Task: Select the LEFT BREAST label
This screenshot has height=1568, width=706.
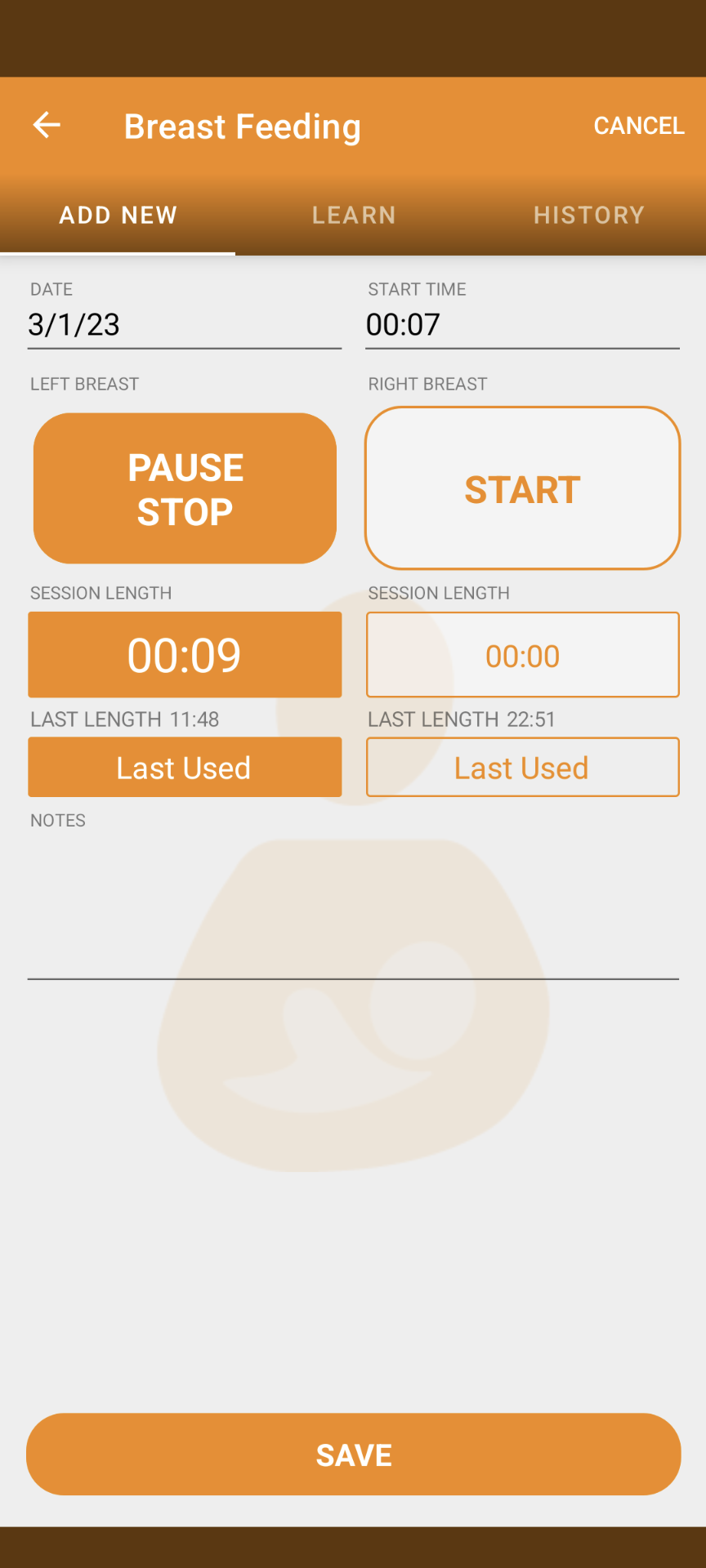Action: coord(84,384)
